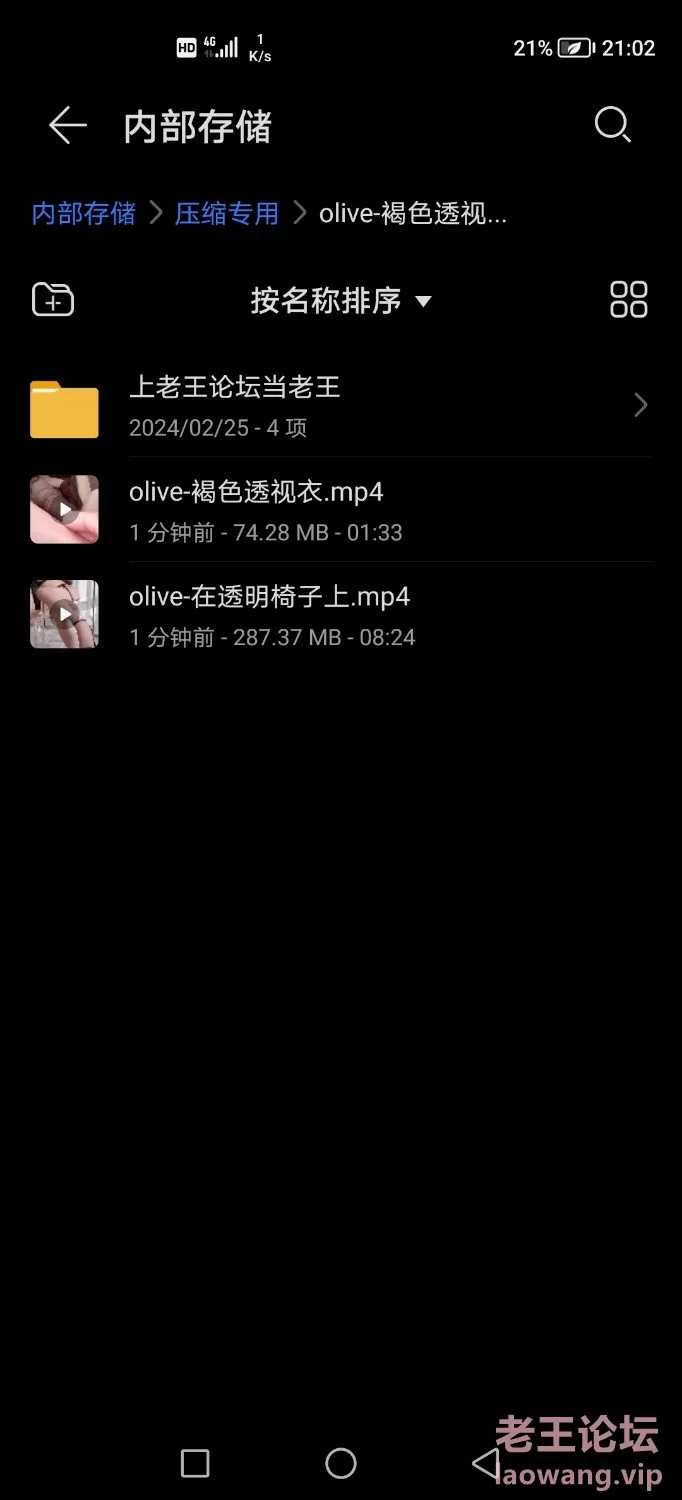Create a new folder

(53, 300)
